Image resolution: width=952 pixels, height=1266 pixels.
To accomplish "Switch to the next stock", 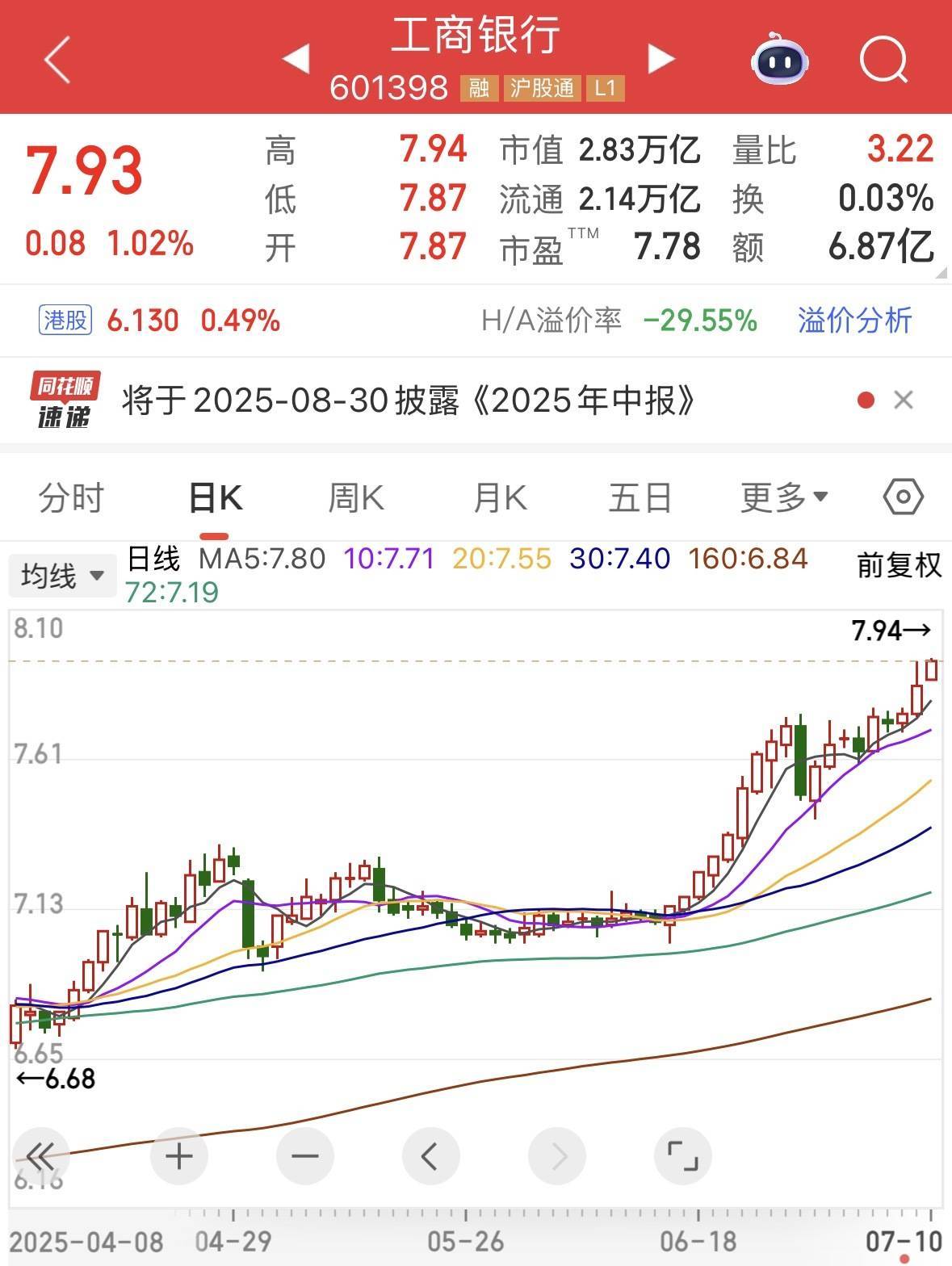I will pos(661,58).
